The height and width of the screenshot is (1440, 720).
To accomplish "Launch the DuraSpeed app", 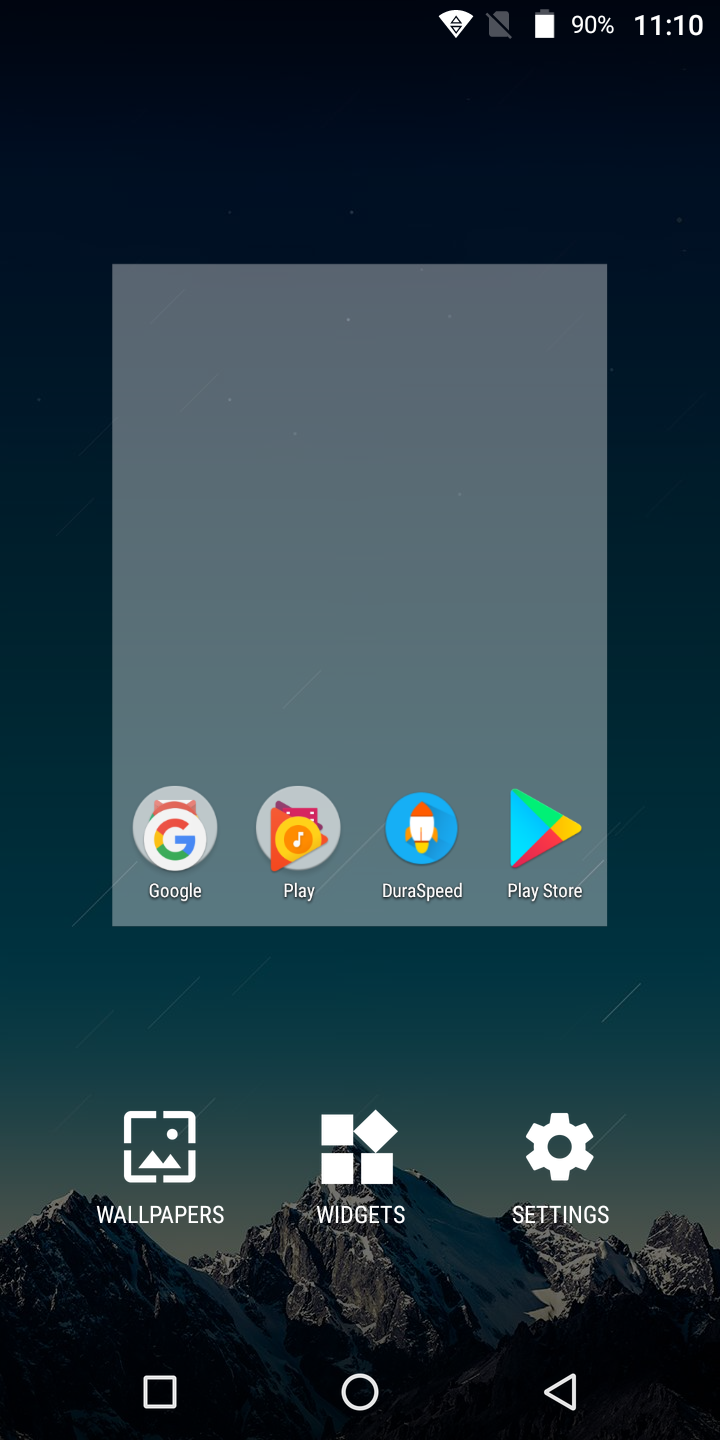I will tap(422, 843).
